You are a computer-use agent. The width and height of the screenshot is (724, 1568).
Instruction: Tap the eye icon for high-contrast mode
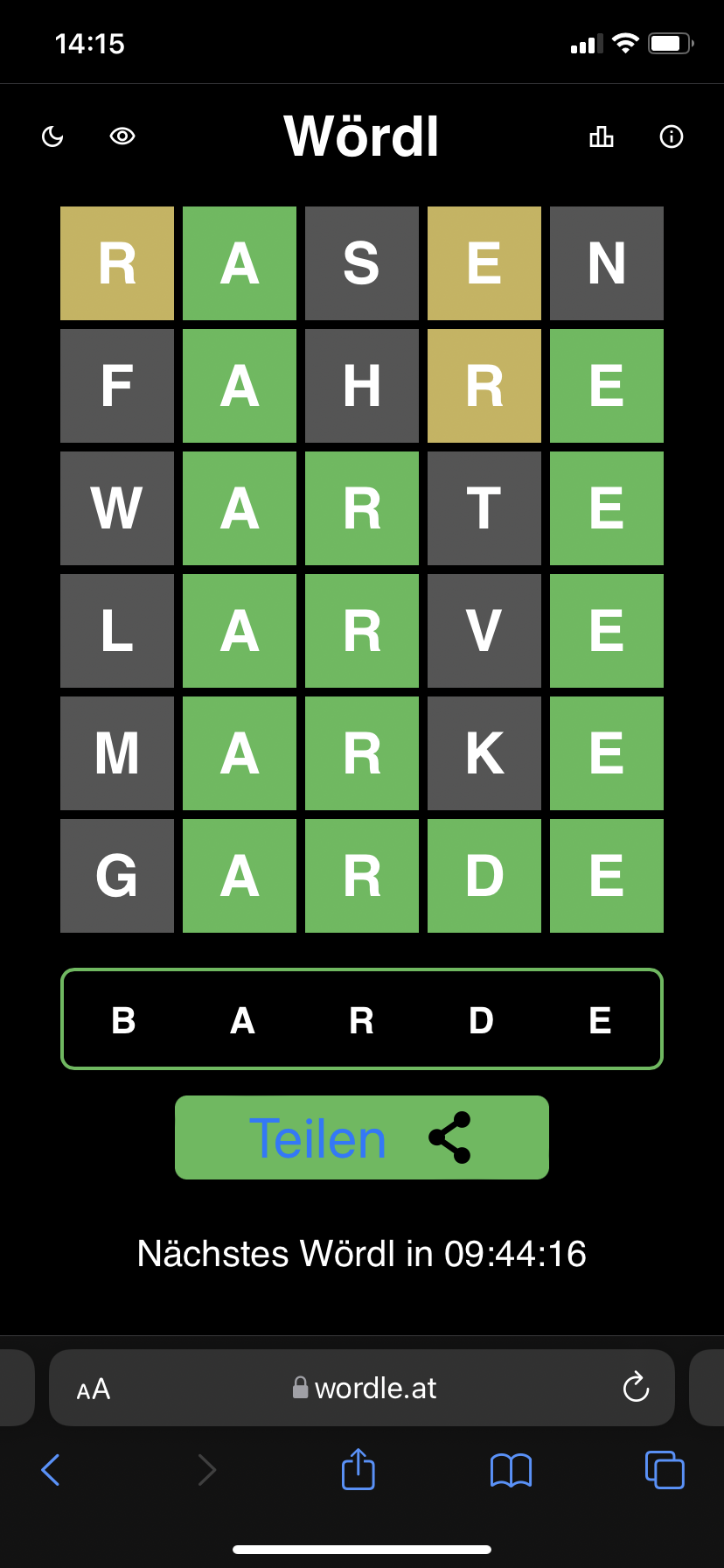click(122, 136)
